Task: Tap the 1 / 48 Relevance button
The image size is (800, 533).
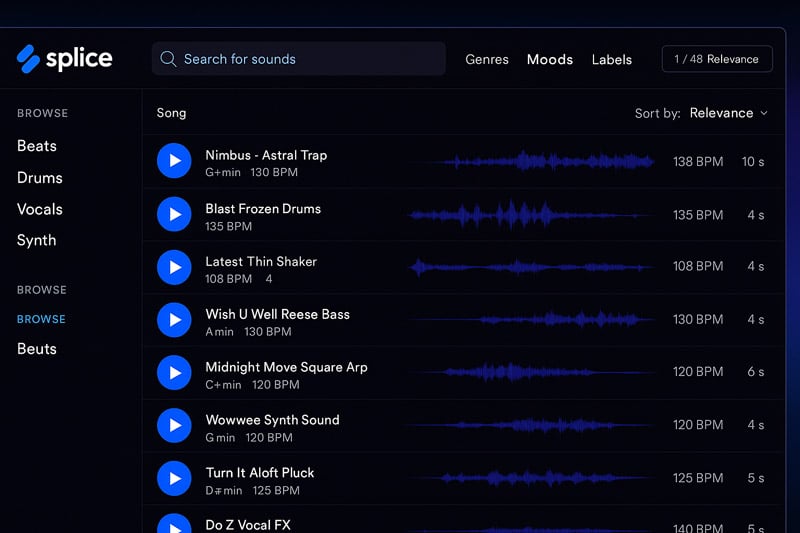Action: [x=717, y=59]
